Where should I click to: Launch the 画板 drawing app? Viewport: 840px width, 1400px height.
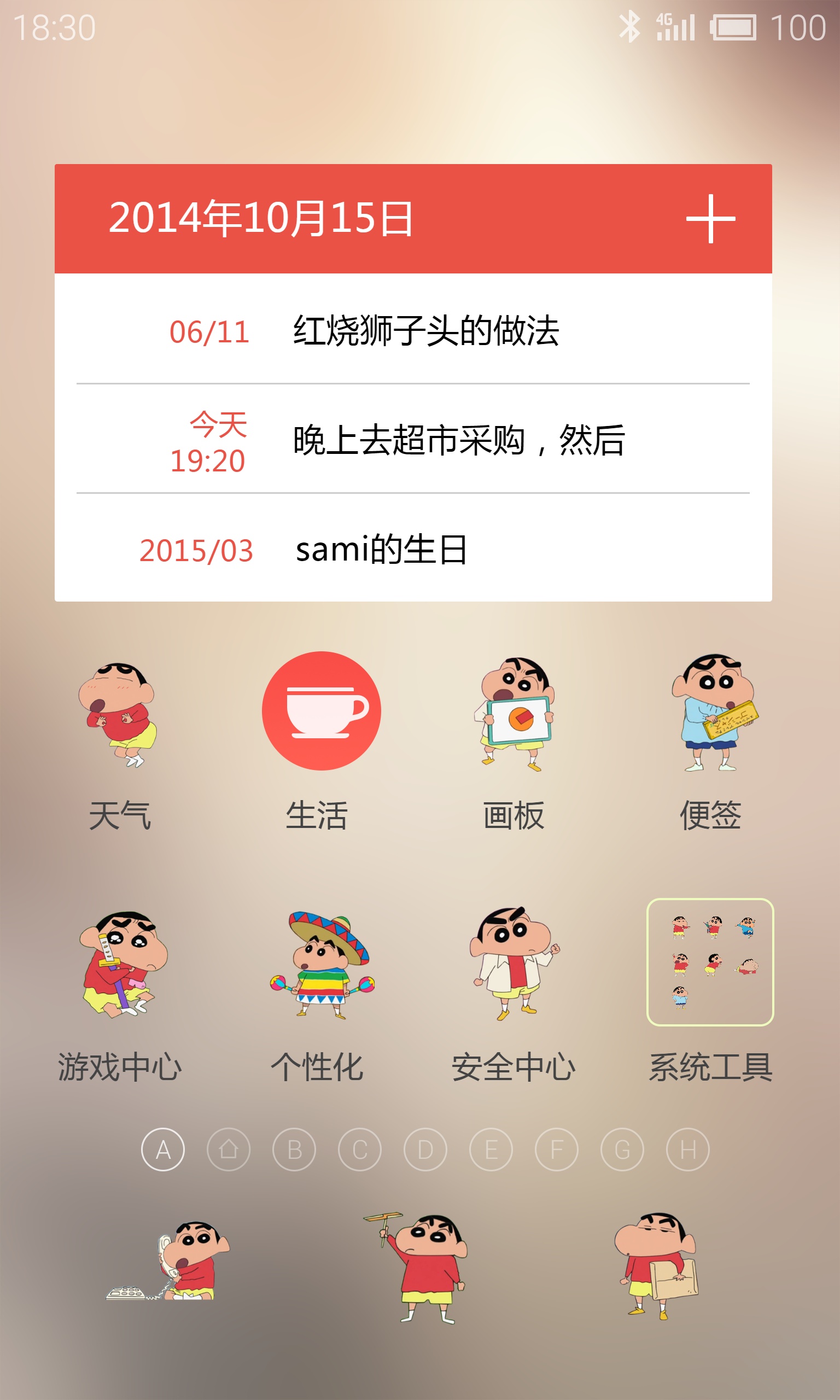(x=514, y=742)
